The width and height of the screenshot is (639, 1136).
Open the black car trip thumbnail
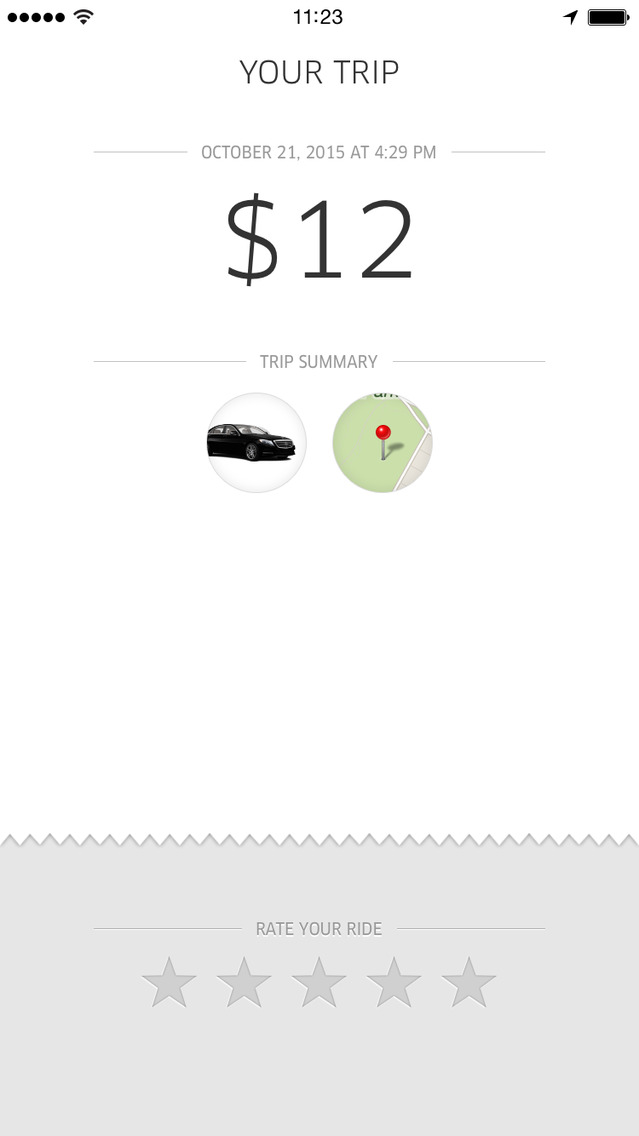click(256, 442)
